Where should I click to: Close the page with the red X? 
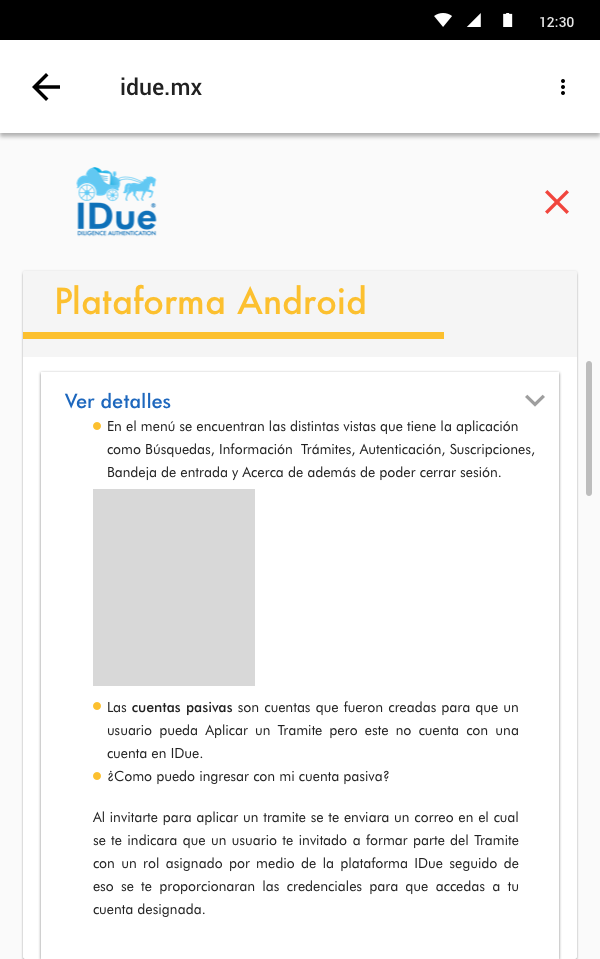[x=557, y=202]
